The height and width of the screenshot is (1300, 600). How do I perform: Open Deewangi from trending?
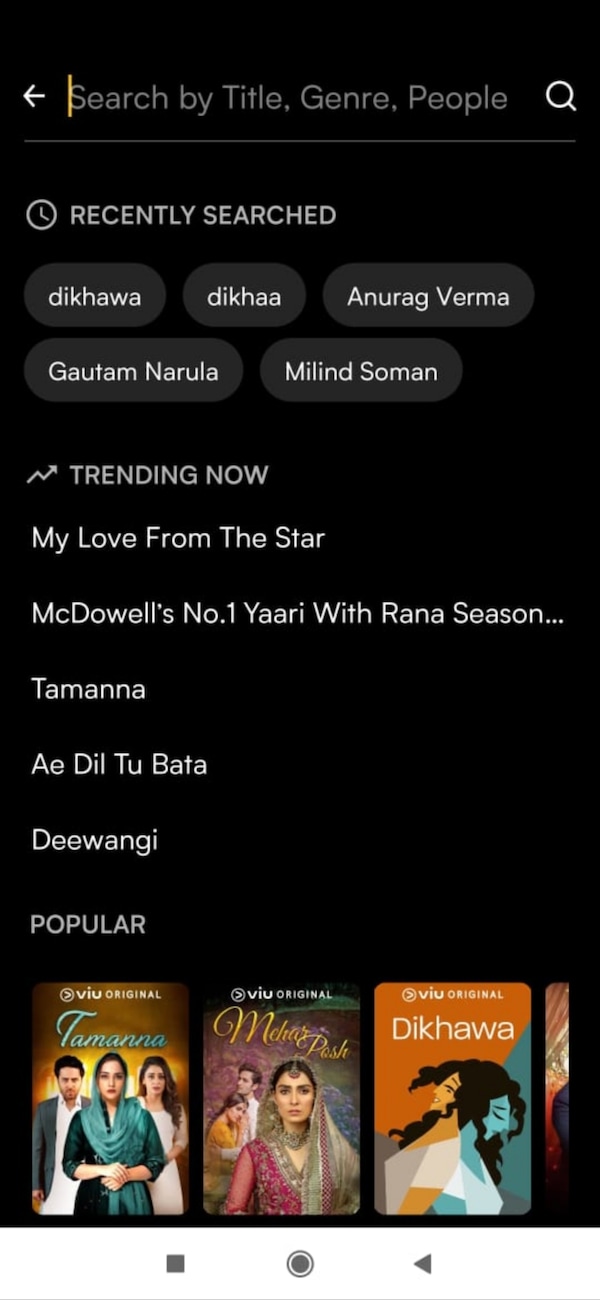(x=95, y=840)
